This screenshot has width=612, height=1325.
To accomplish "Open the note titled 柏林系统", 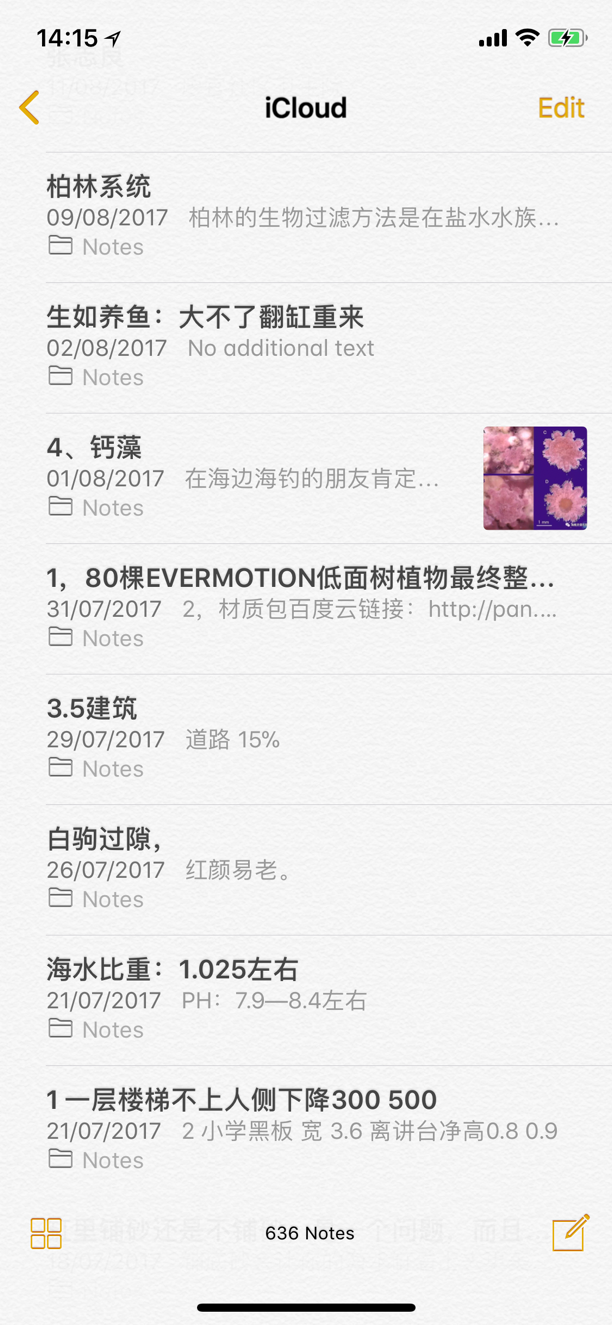I will click(x=300, y=216).
